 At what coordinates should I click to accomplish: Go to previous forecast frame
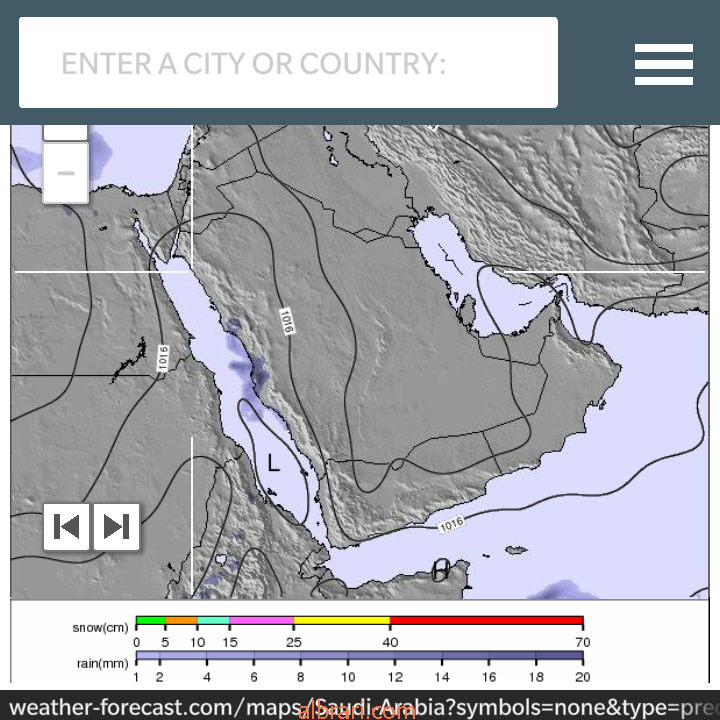coord(67,526)
